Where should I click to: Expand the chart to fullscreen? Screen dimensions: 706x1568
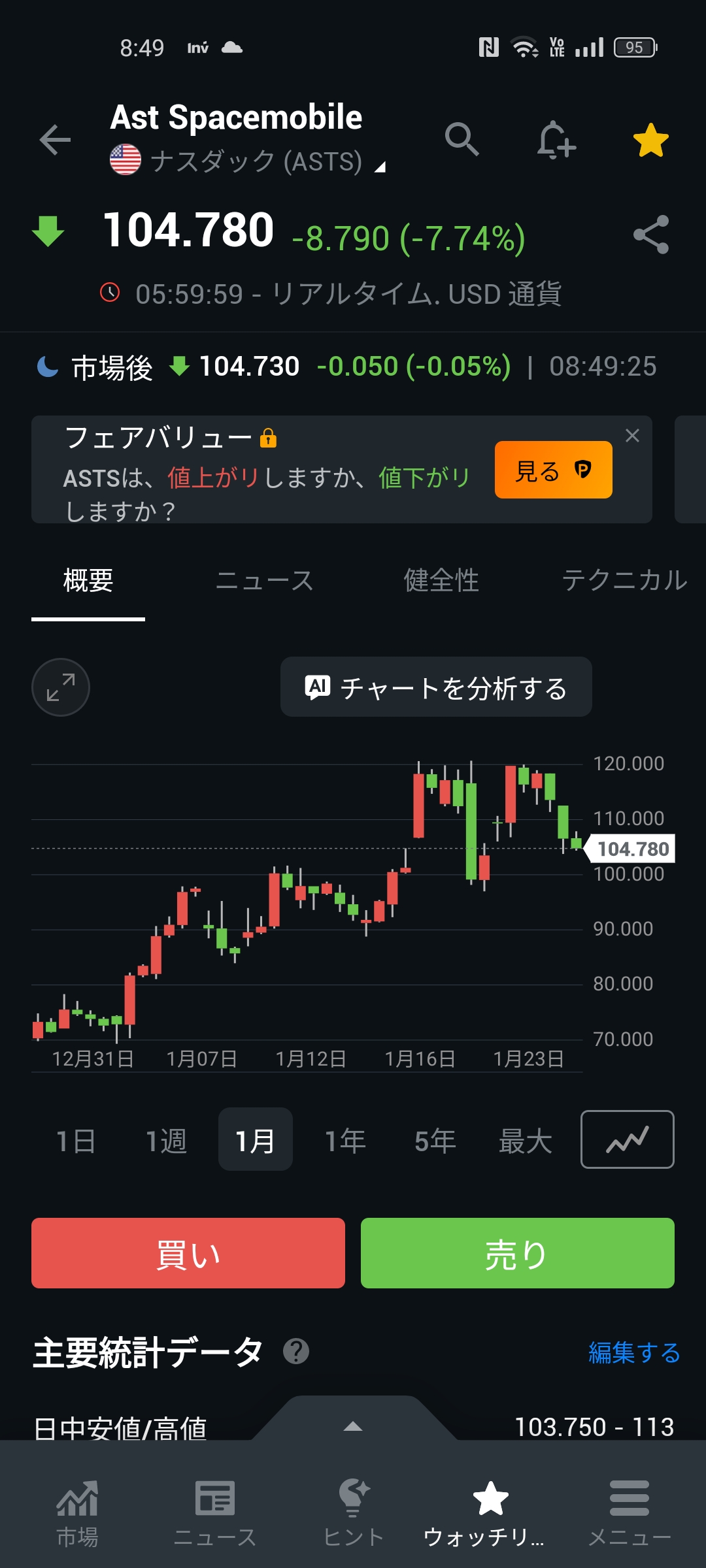coord(61,687)
